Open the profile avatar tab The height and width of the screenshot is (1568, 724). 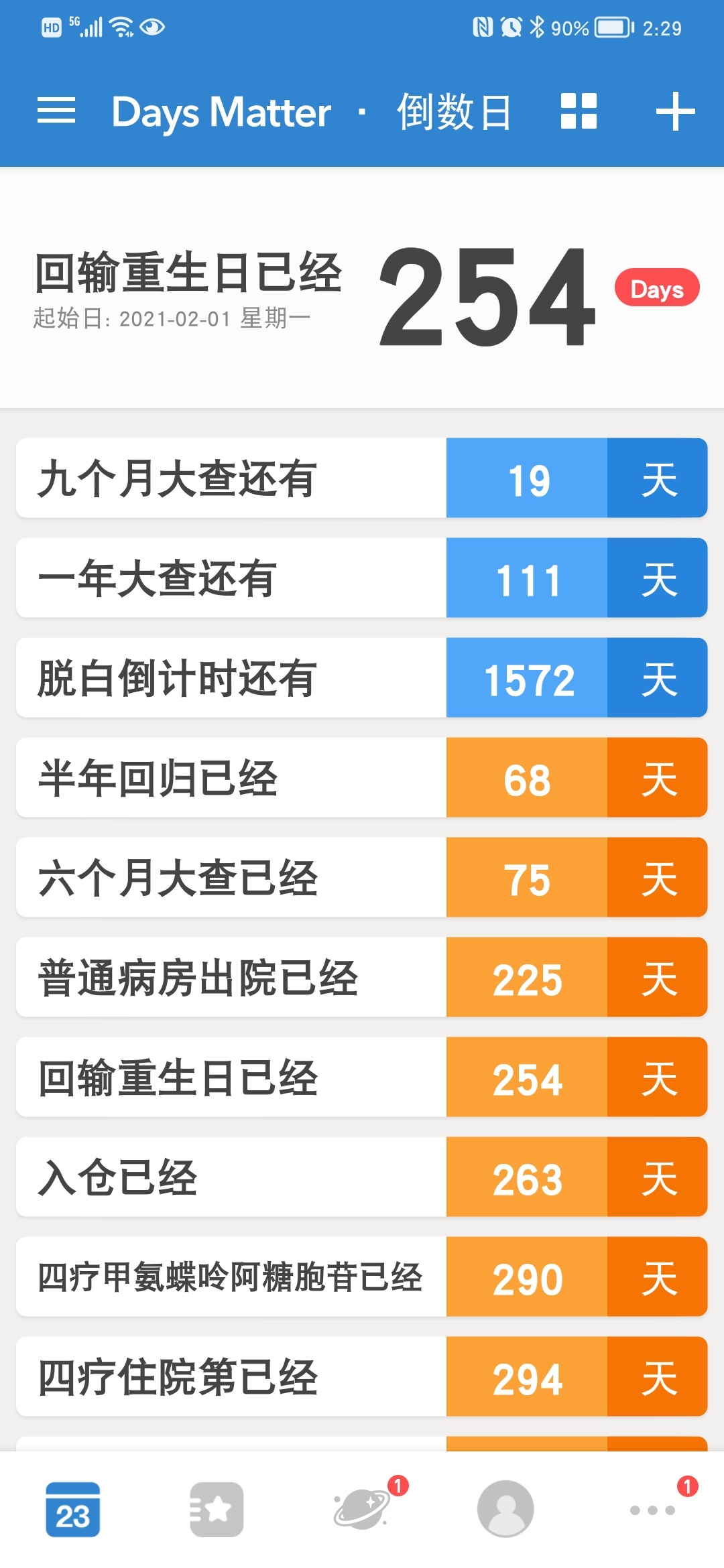tap(505, 1509)
